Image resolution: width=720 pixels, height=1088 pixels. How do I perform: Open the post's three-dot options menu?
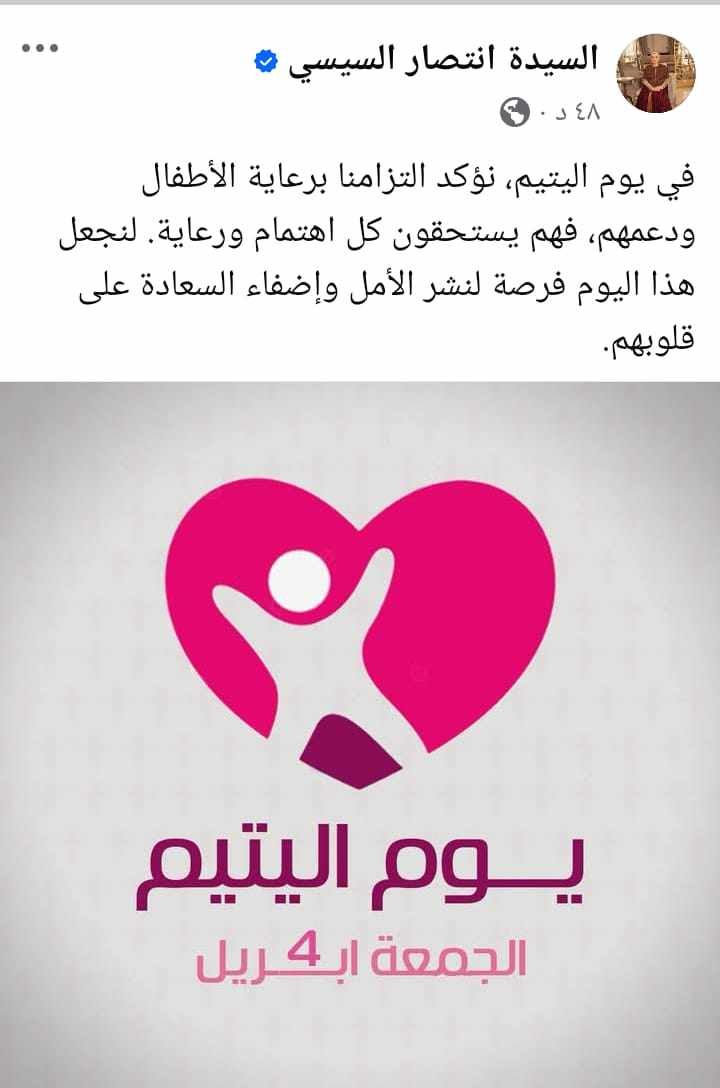[41, 47]
